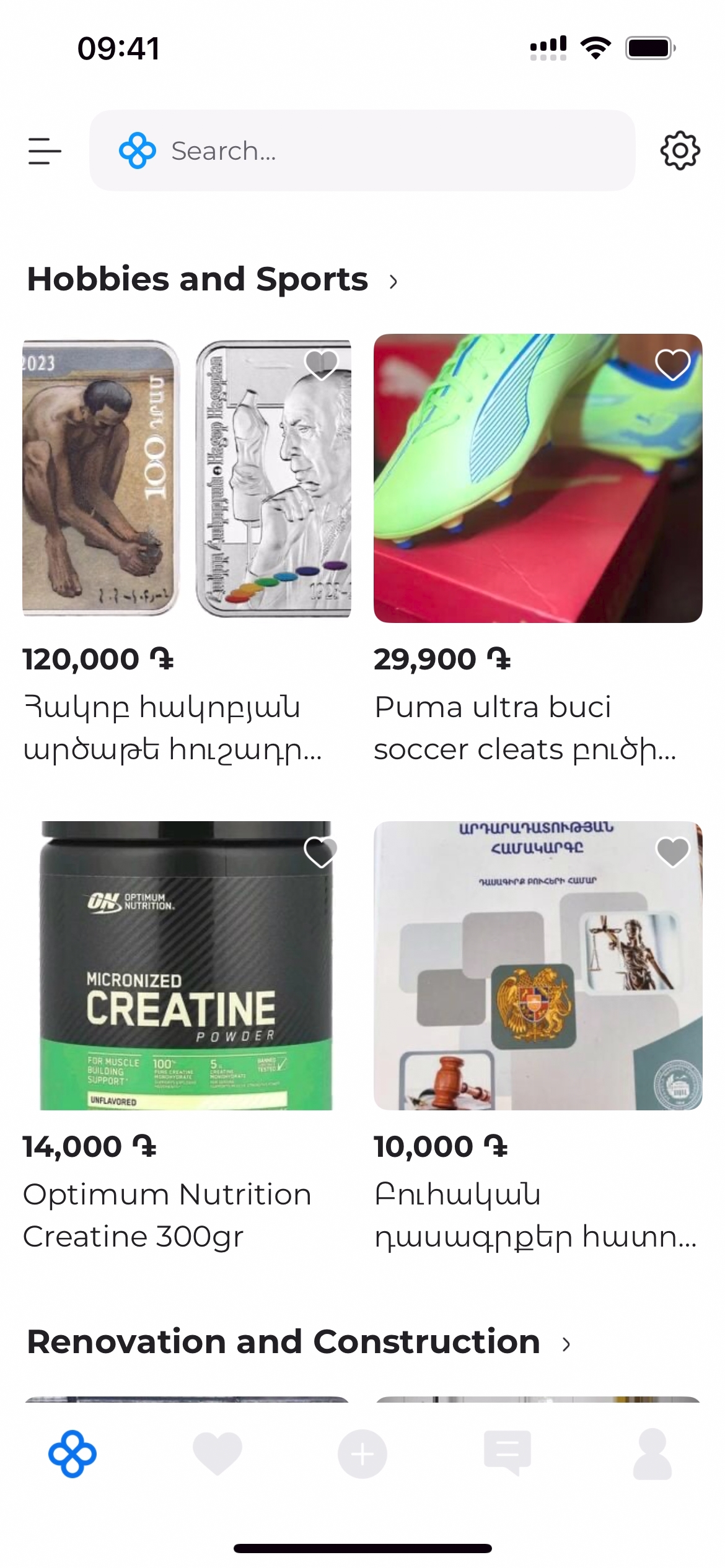Image resolution: width=725 pixels, height=1568 pixels.
Task: Open the settings gear
Action: [680, 150]
